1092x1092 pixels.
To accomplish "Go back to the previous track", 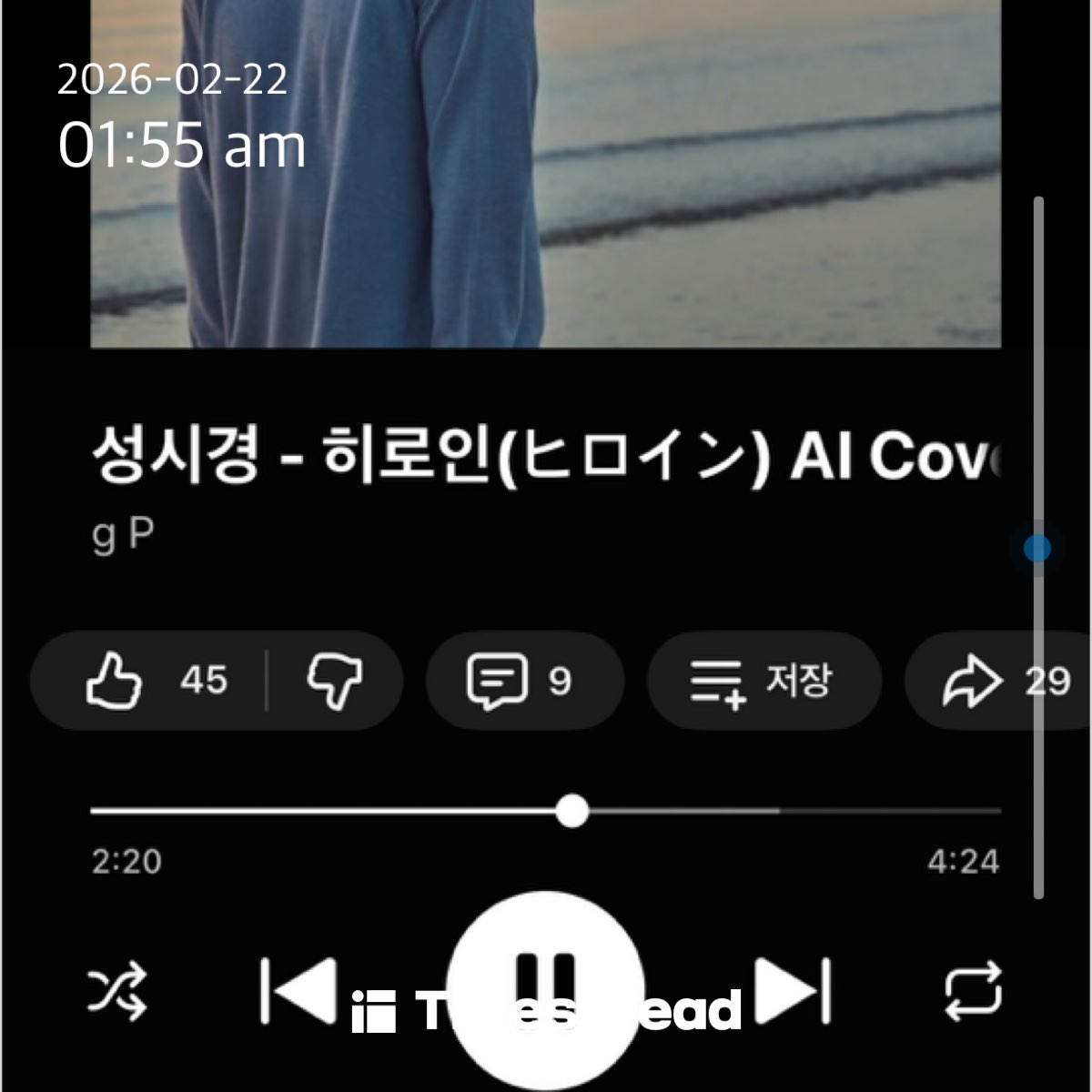I will 298,990.
